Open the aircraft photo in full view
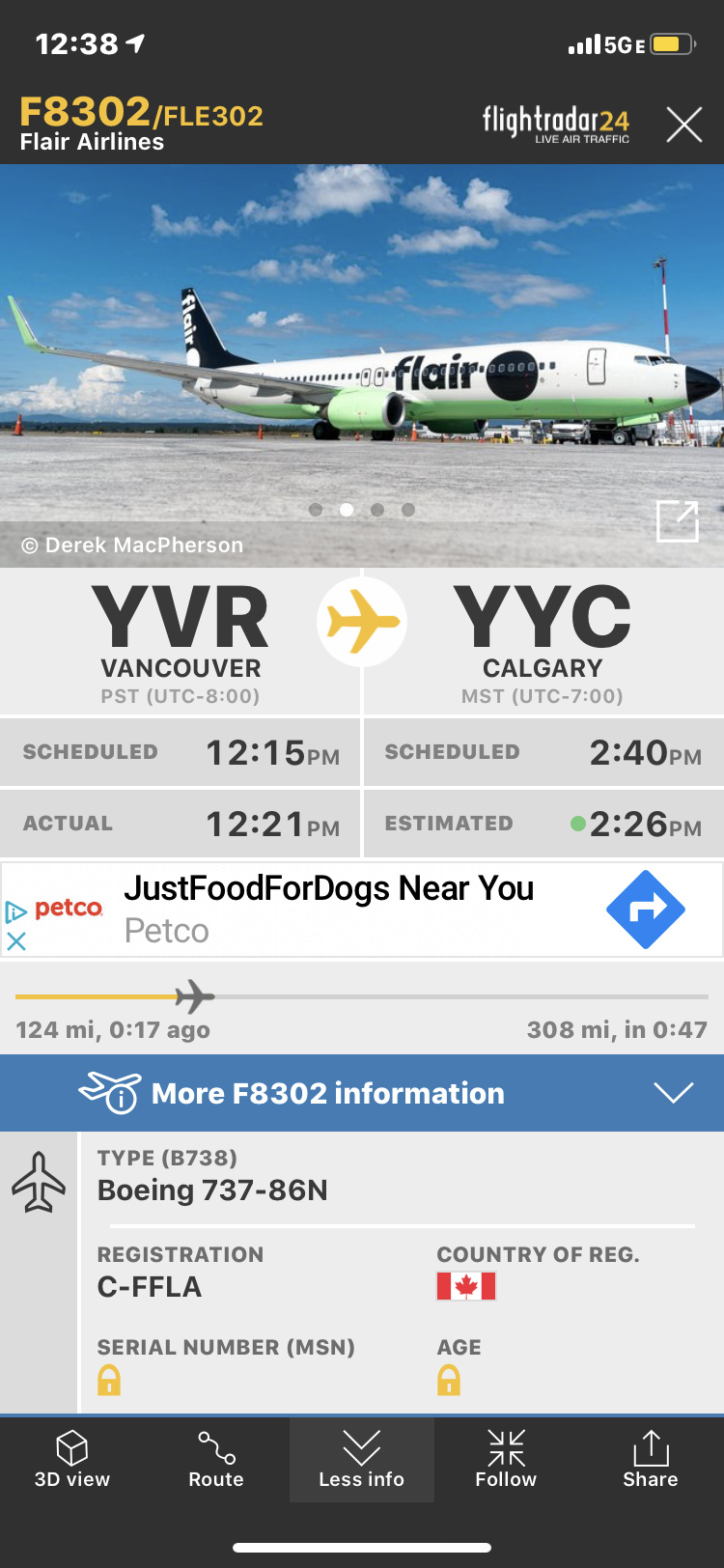 (677, 521)
